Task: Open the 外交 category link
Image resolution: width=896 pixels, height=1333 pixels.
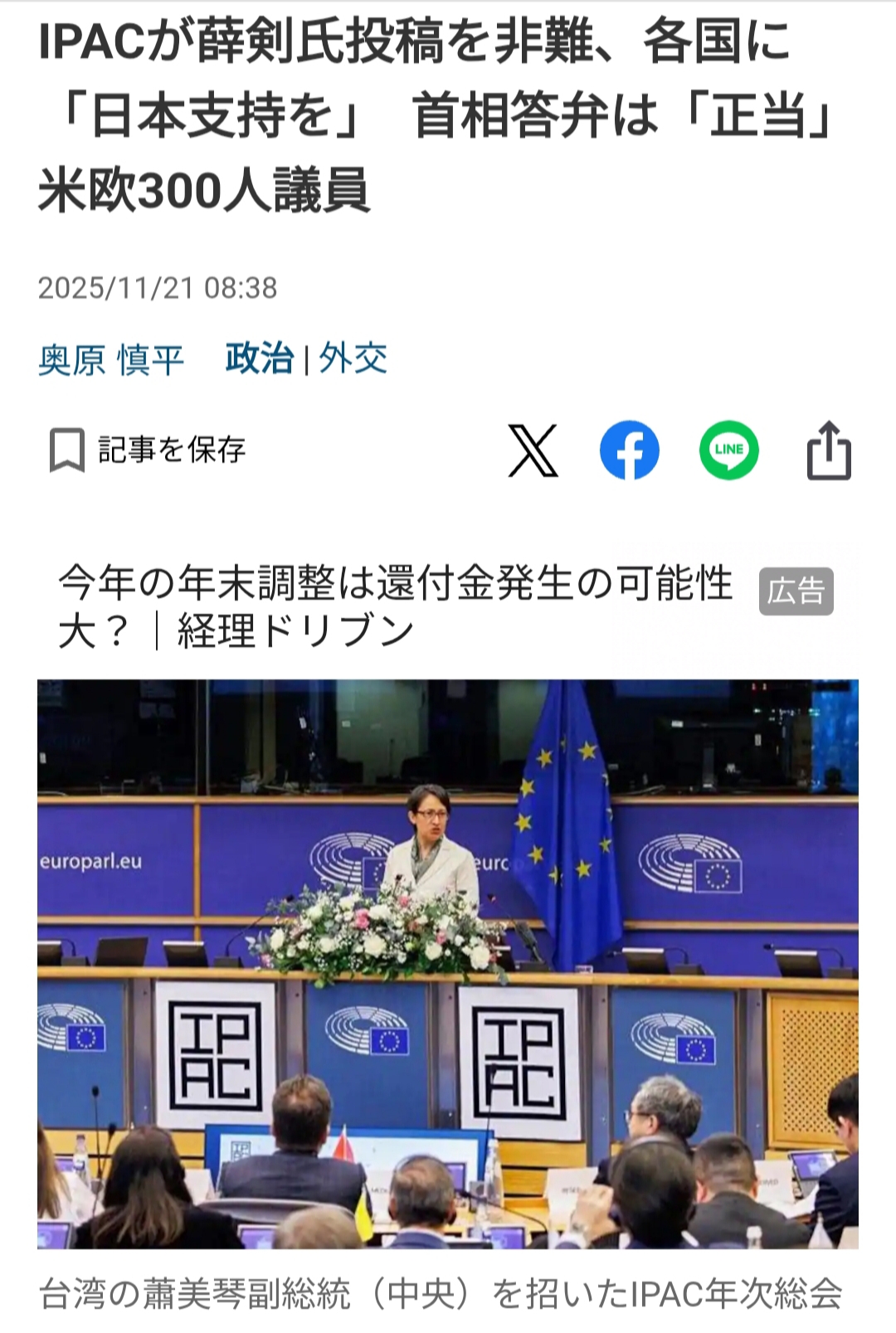Action: 353,358
